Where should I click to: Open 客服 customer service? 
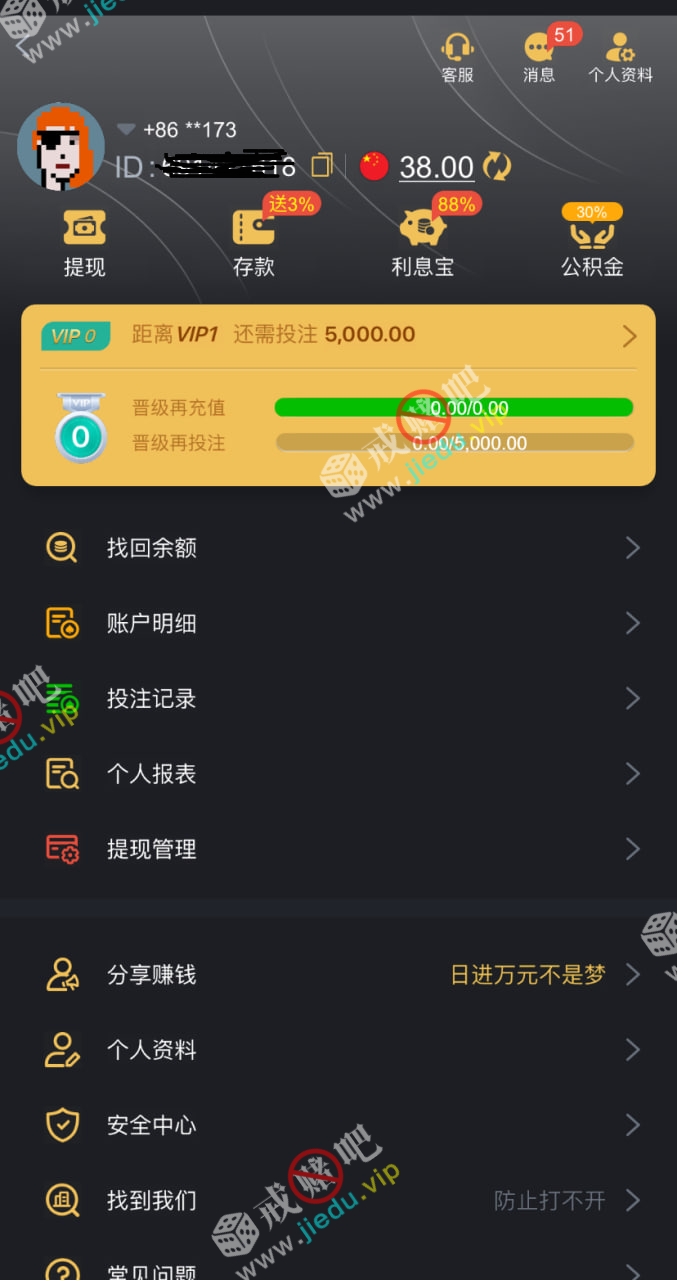(457, 57)
